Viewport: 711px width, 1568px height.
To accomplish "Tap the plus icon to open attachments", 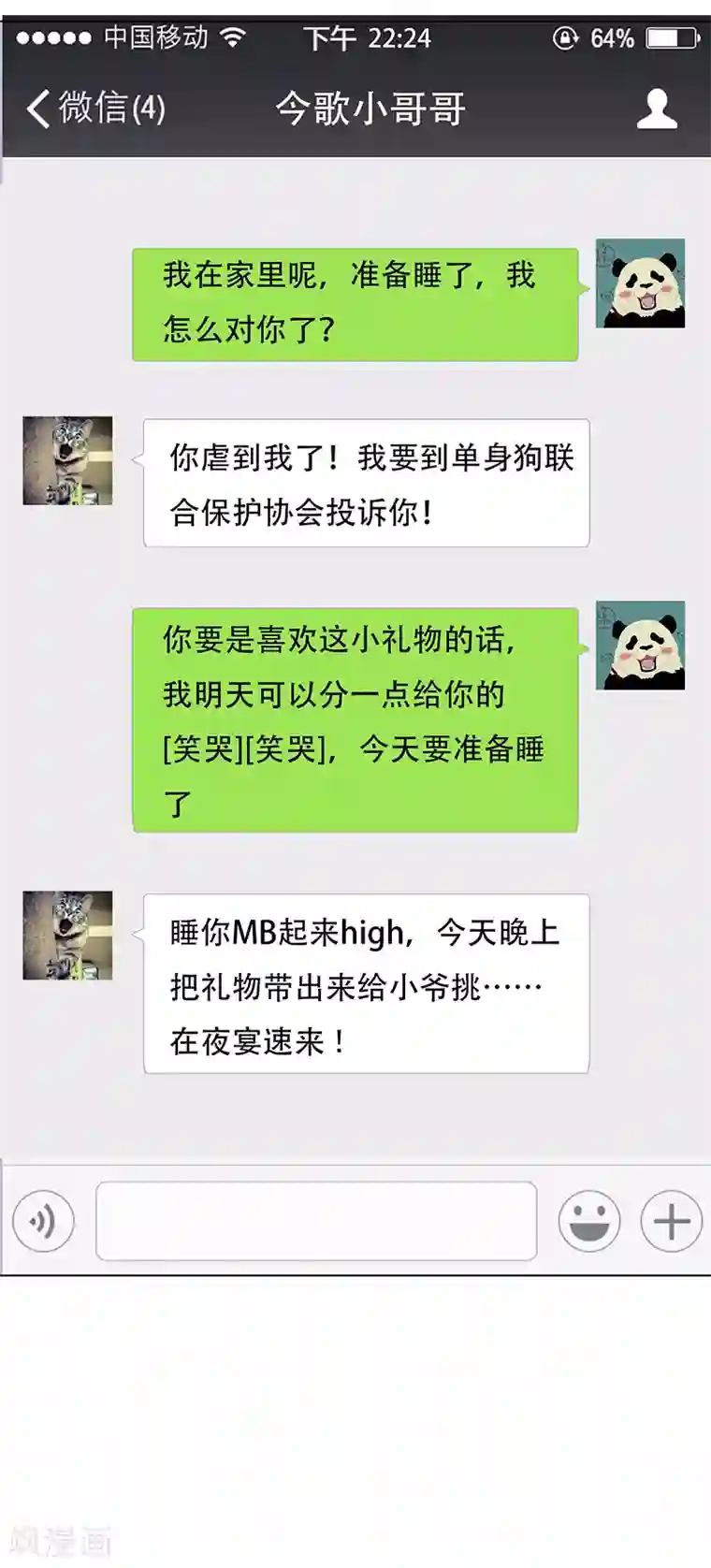I will tap(670, 1221).
